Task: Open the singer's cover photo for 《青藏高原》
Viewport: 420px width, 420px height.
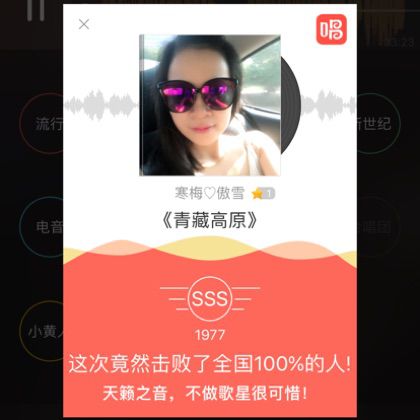Action: (210, 105)
